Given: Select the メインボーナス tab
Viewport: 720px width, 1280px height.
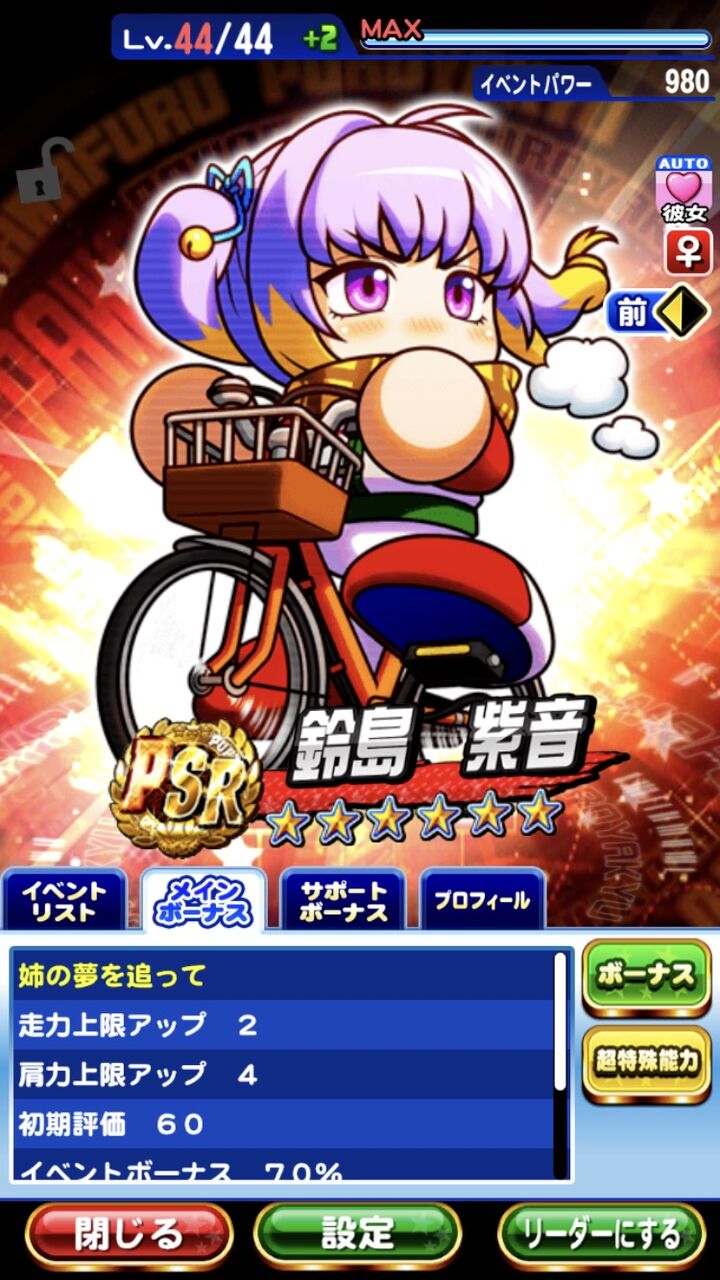Looking at the screenshot, I should [204, 899].
